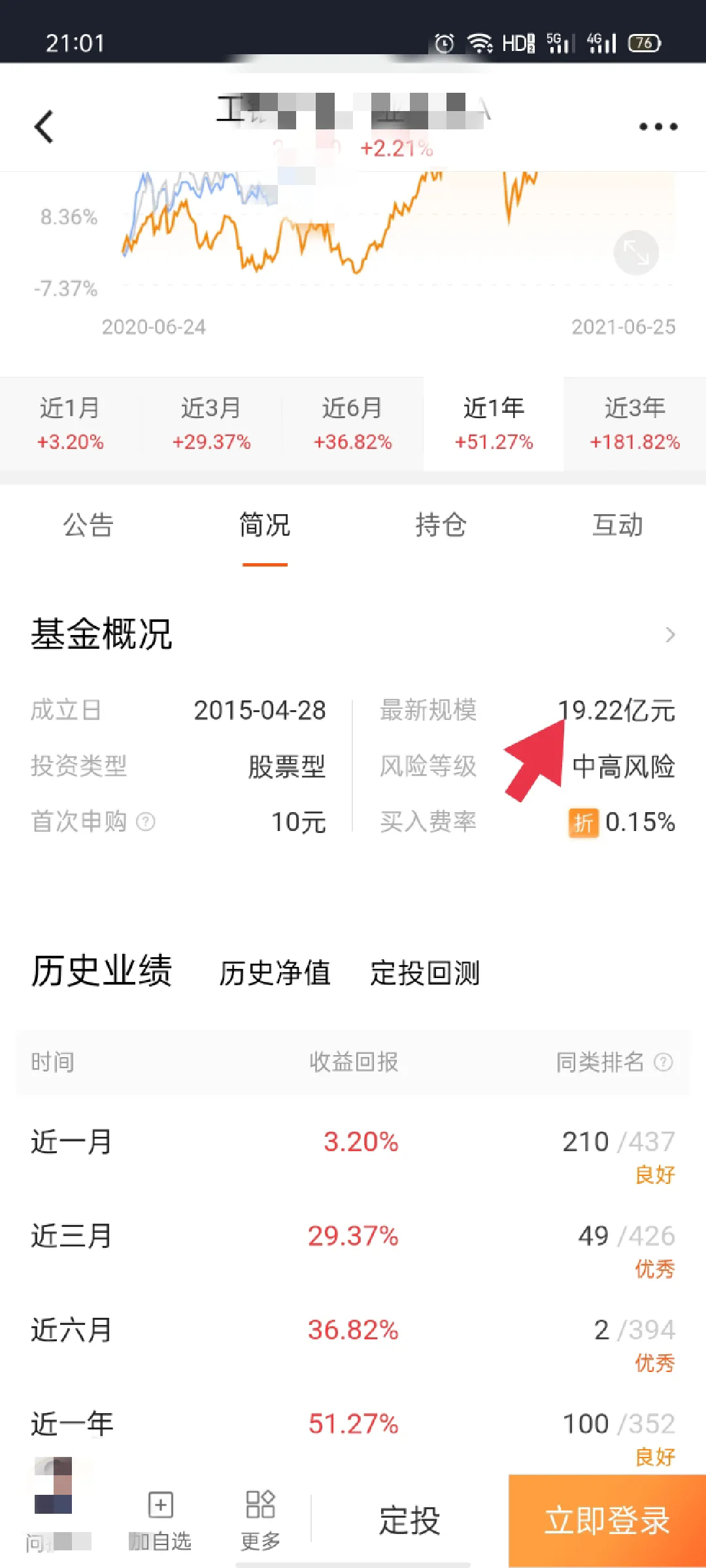Open the 更多 menu
706x1568 pixels.
coord(260,1520)
